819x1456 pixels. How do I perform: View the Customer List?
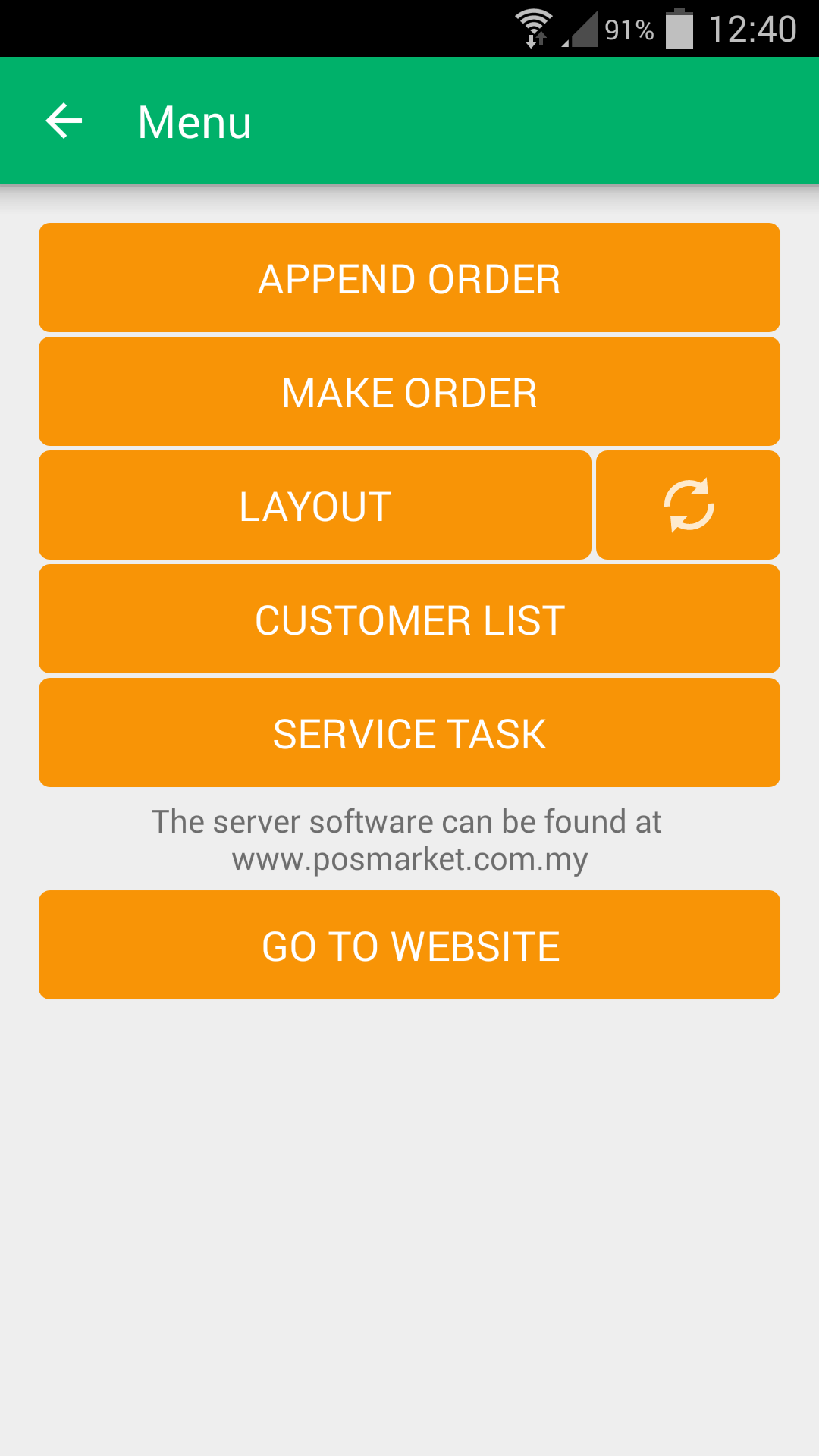tap(409, 619)
